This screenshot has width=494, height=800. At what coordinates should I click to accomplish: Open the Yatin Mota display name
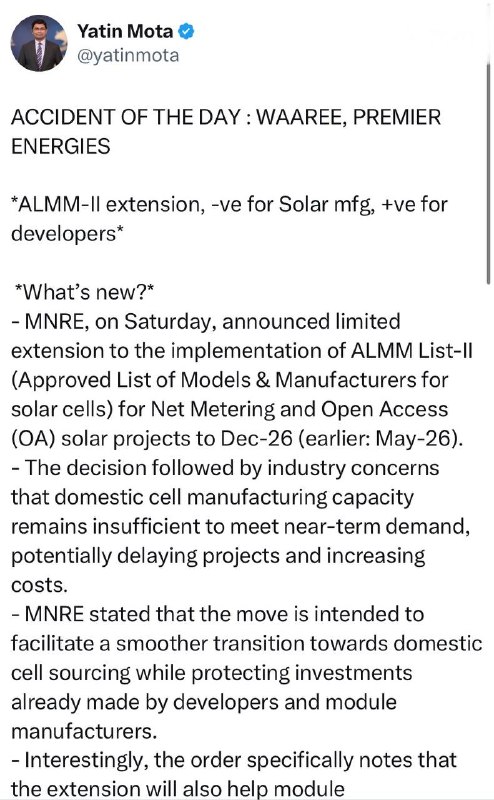125,31
